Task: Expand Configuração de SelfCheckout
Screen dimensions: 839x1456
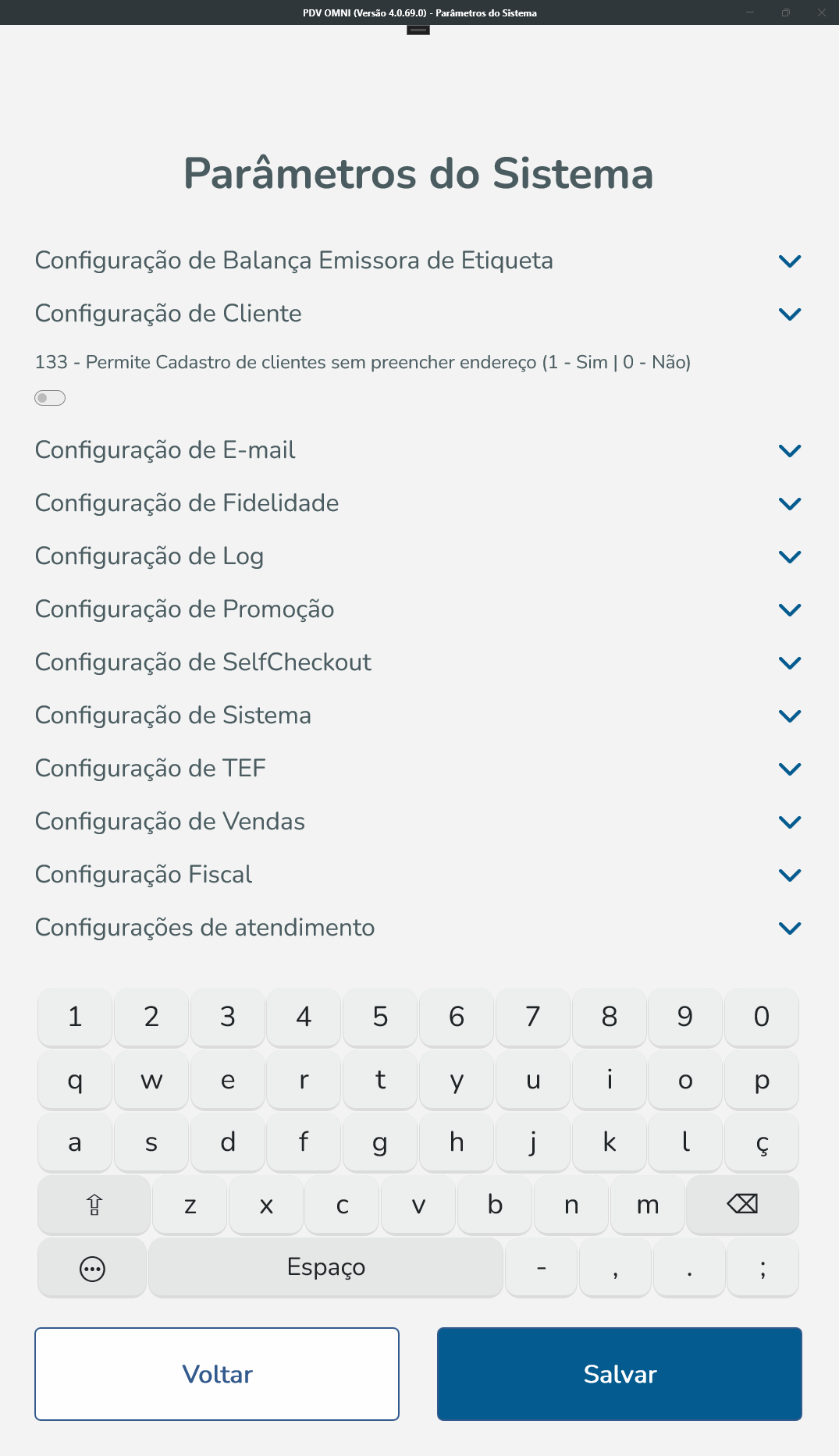Action: (790, 663)
